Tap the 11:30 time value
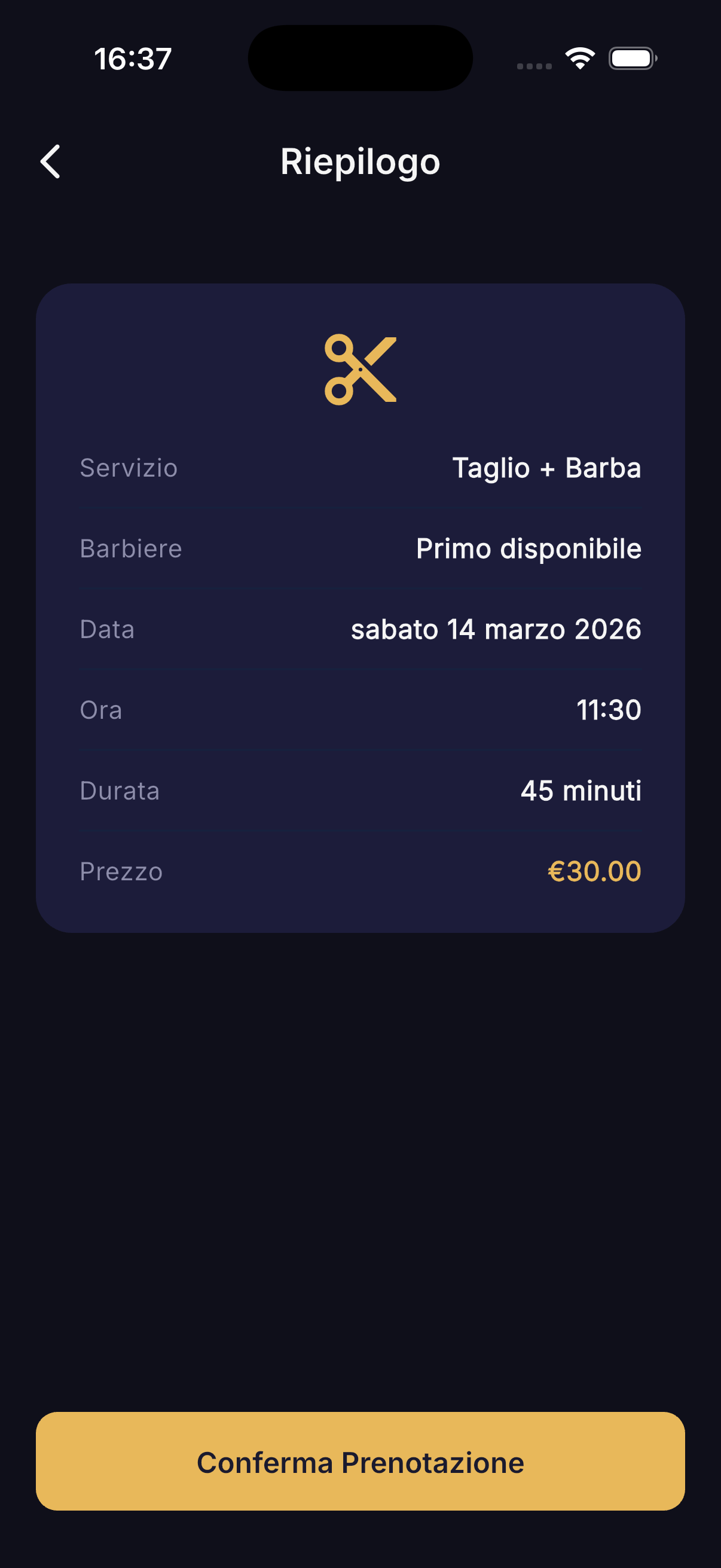 click(609, 709)
